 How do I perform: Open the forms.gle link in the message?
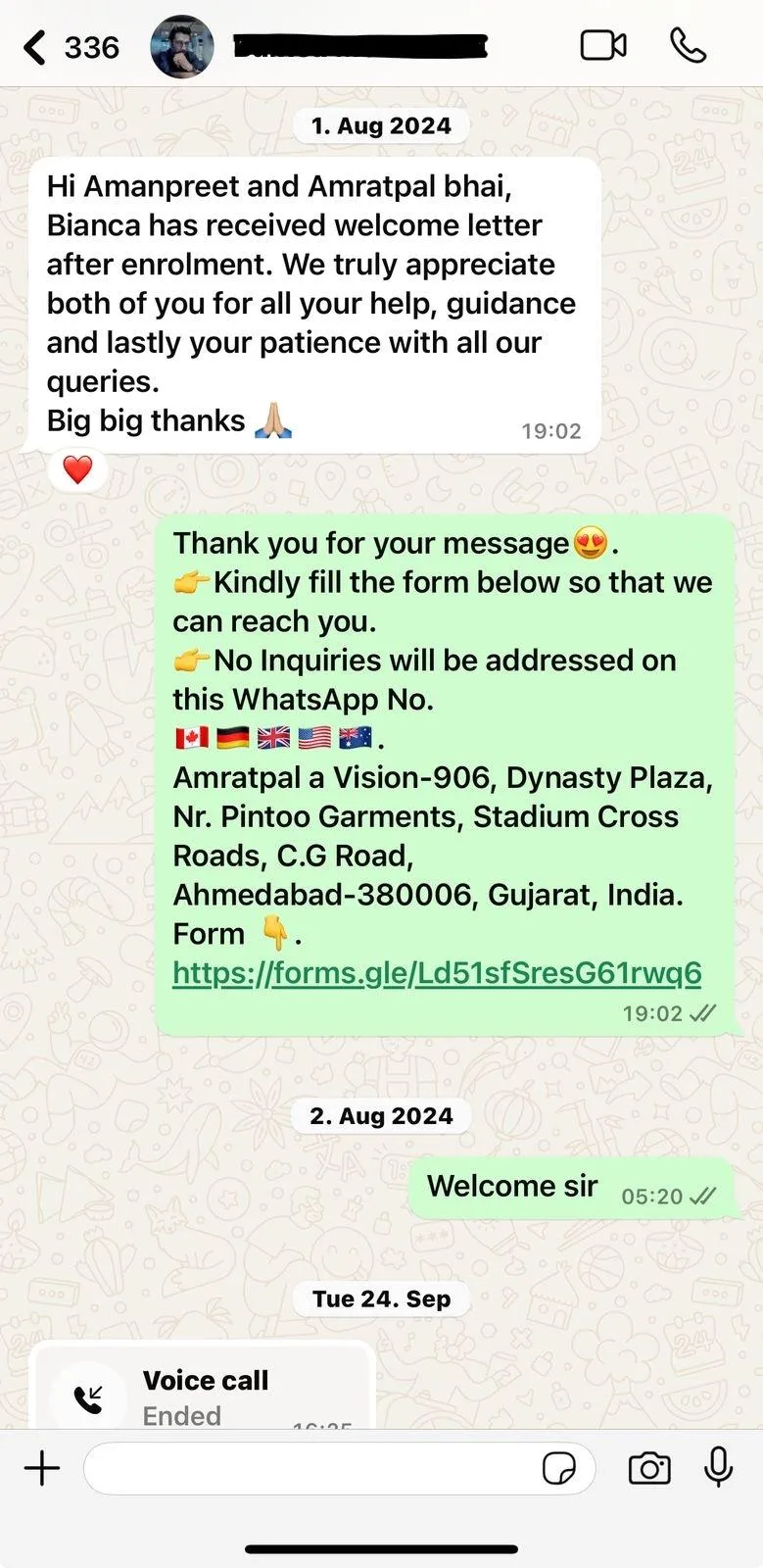(x=437, y=972)
